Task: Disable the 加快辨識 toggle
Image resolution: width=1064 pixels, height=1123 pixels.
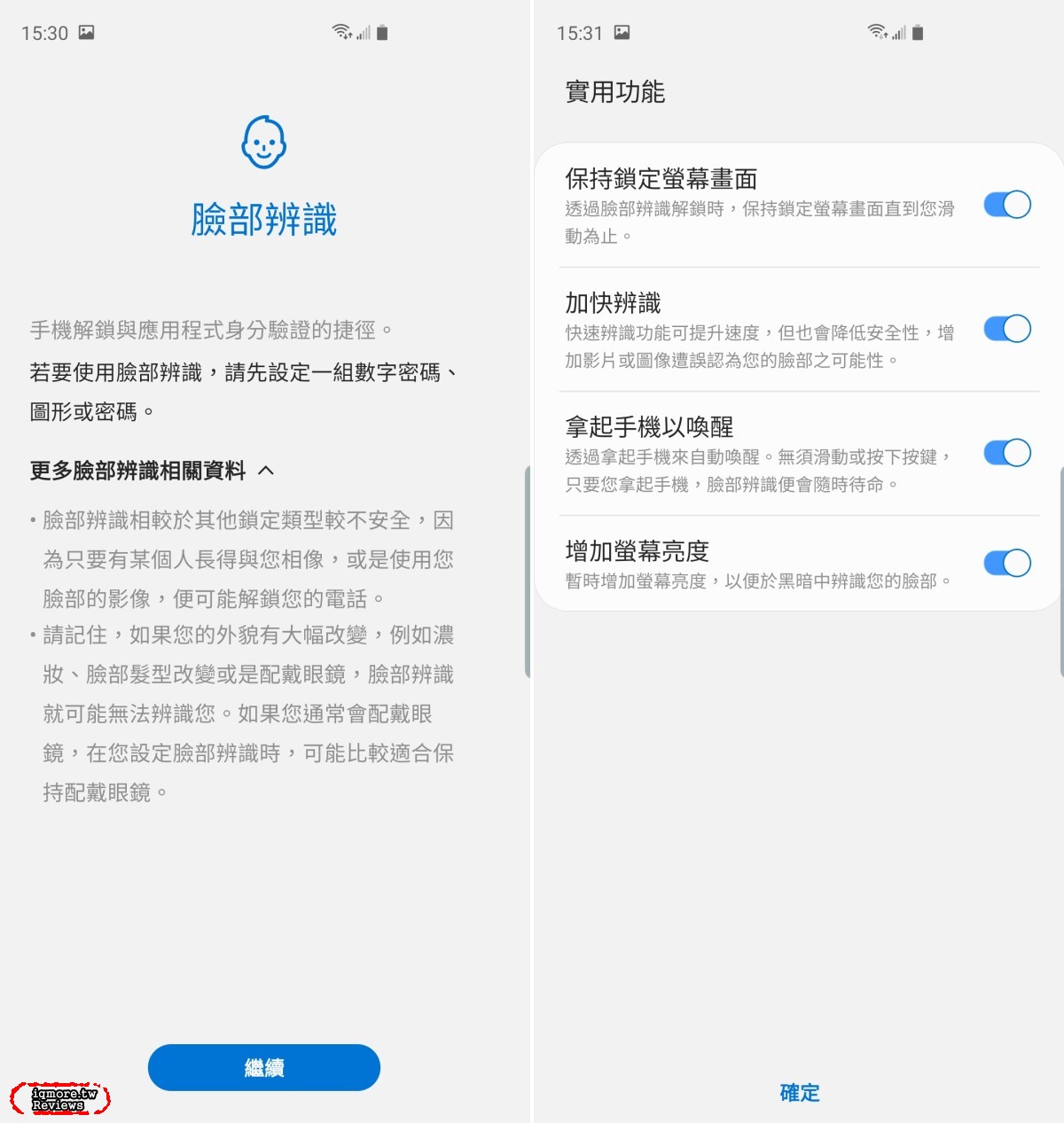Action: pos(1006,329)
